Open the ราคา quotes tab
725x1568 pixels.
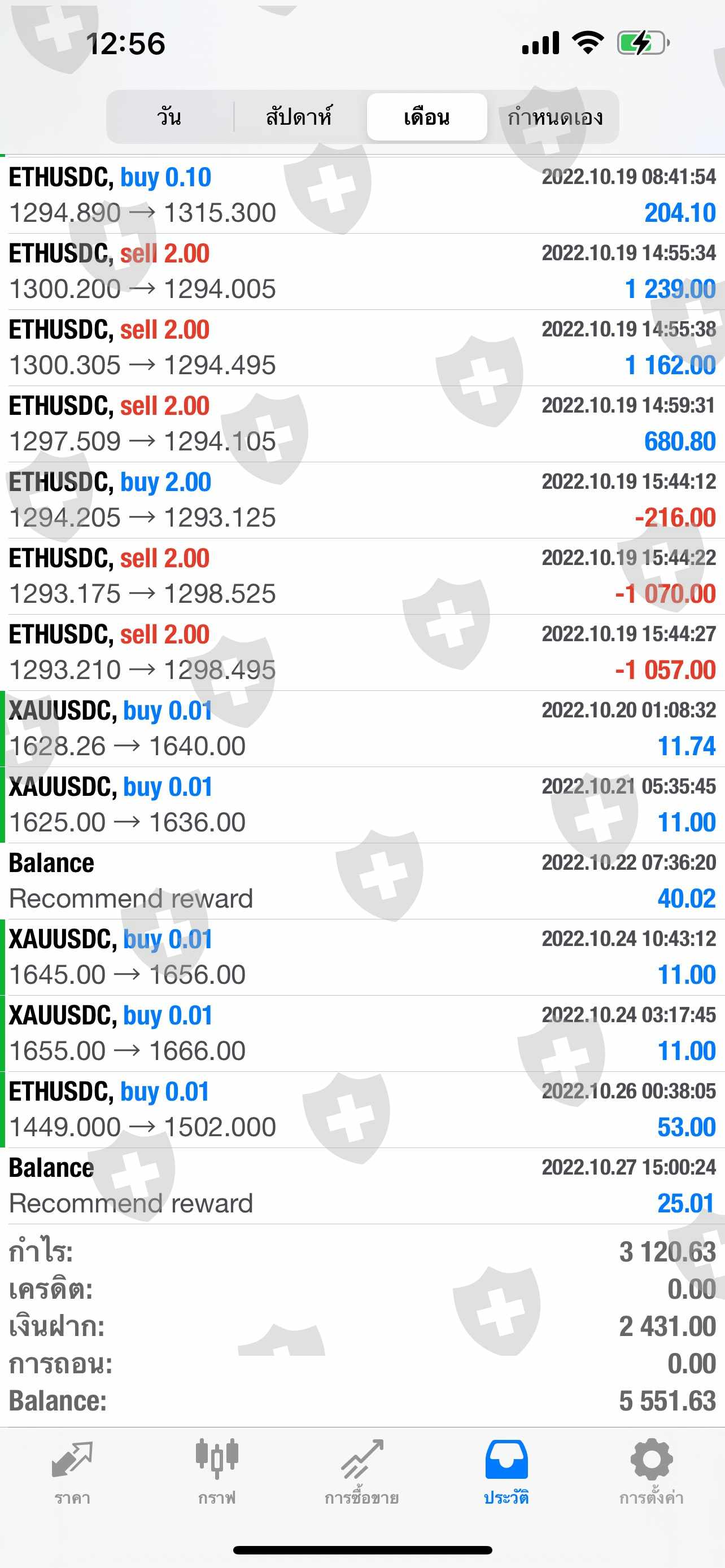click(x=72, y=1470)
